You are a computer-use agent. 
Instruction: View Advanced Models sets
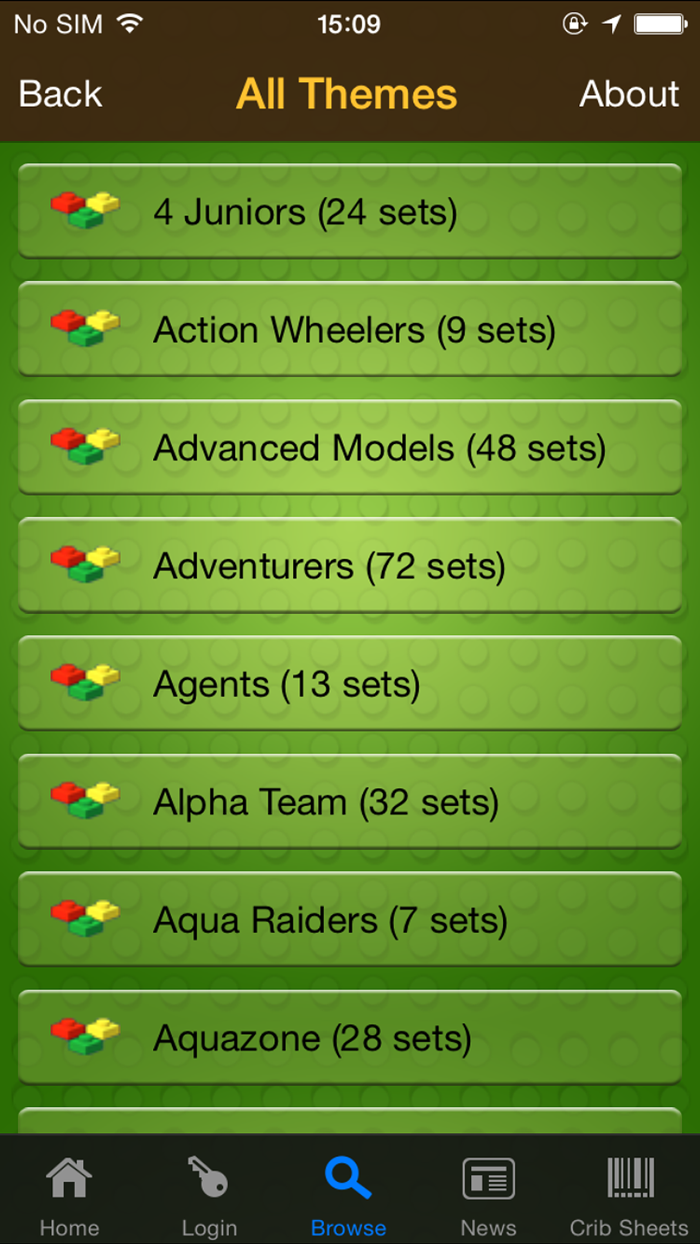pos(350,447)
